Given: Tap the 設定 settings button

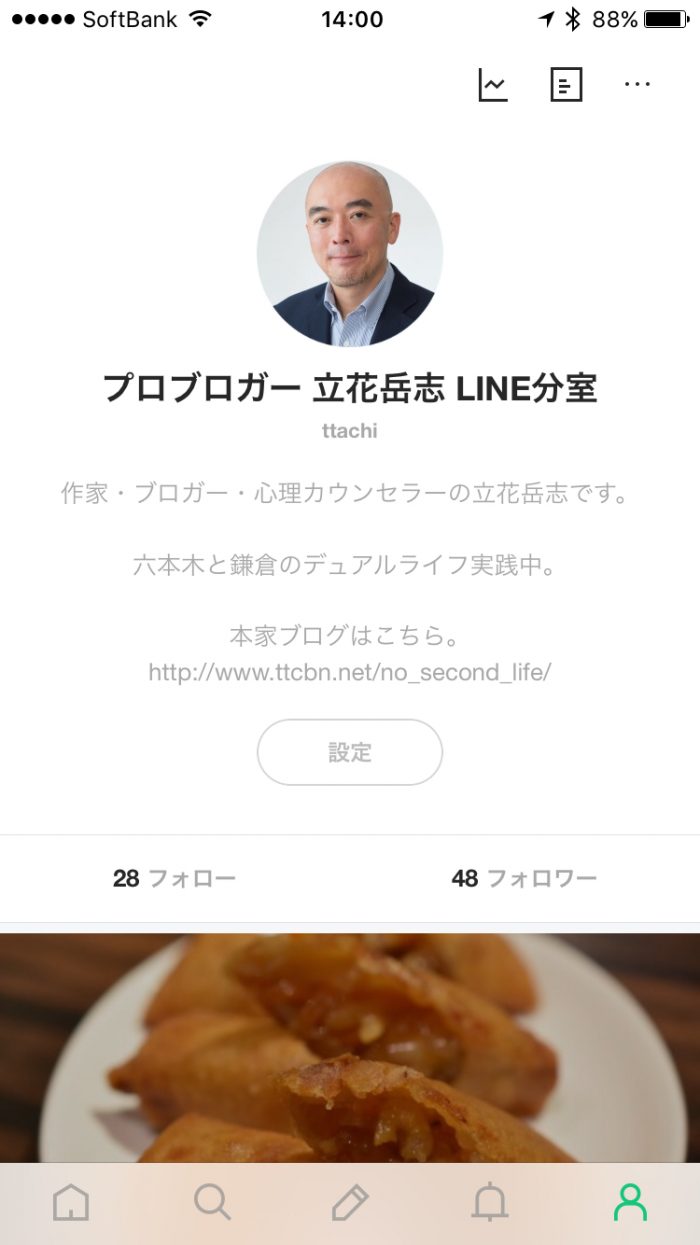Looking at the screenshot, I should 350,752.
